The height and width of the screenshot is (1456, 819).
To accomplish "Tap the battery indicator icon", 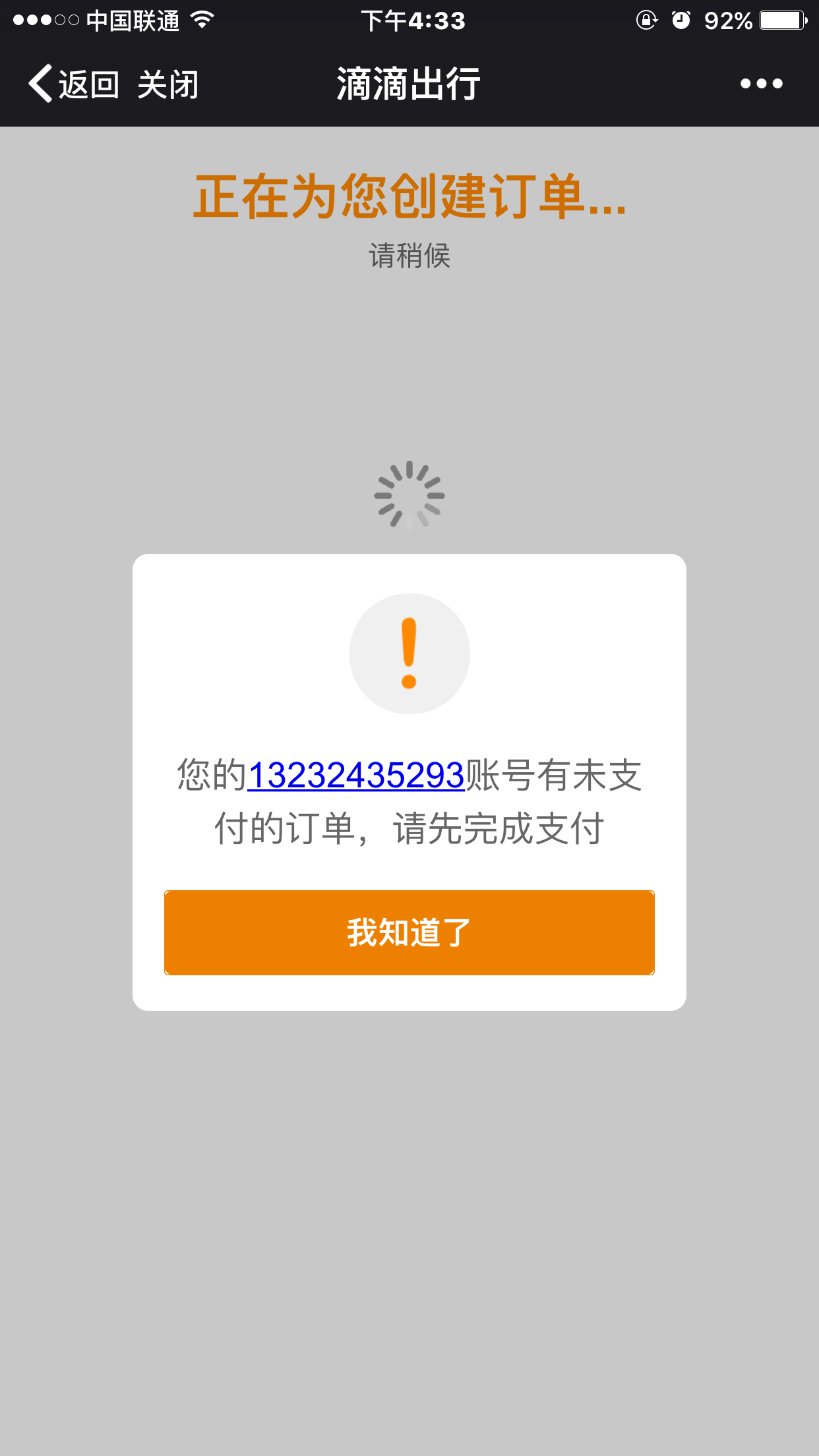I will tap(785, 20).
